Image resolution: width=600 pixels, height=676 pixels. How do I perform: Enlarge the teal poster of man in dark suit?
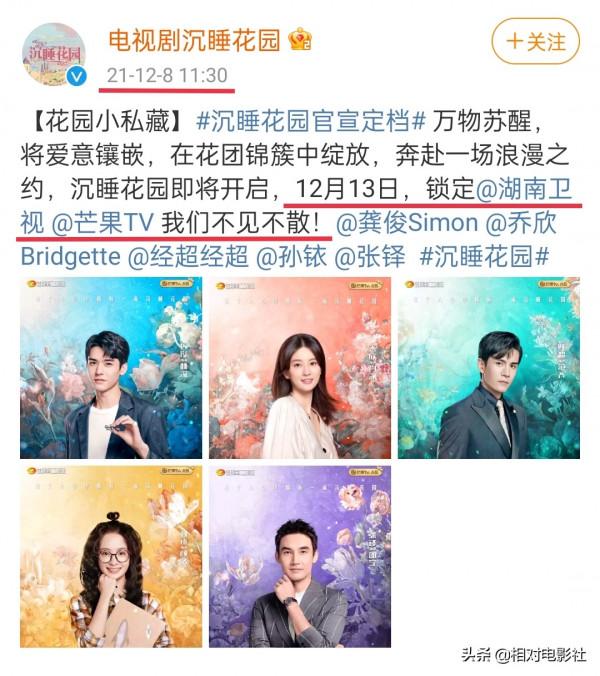(x=488, y=368)
